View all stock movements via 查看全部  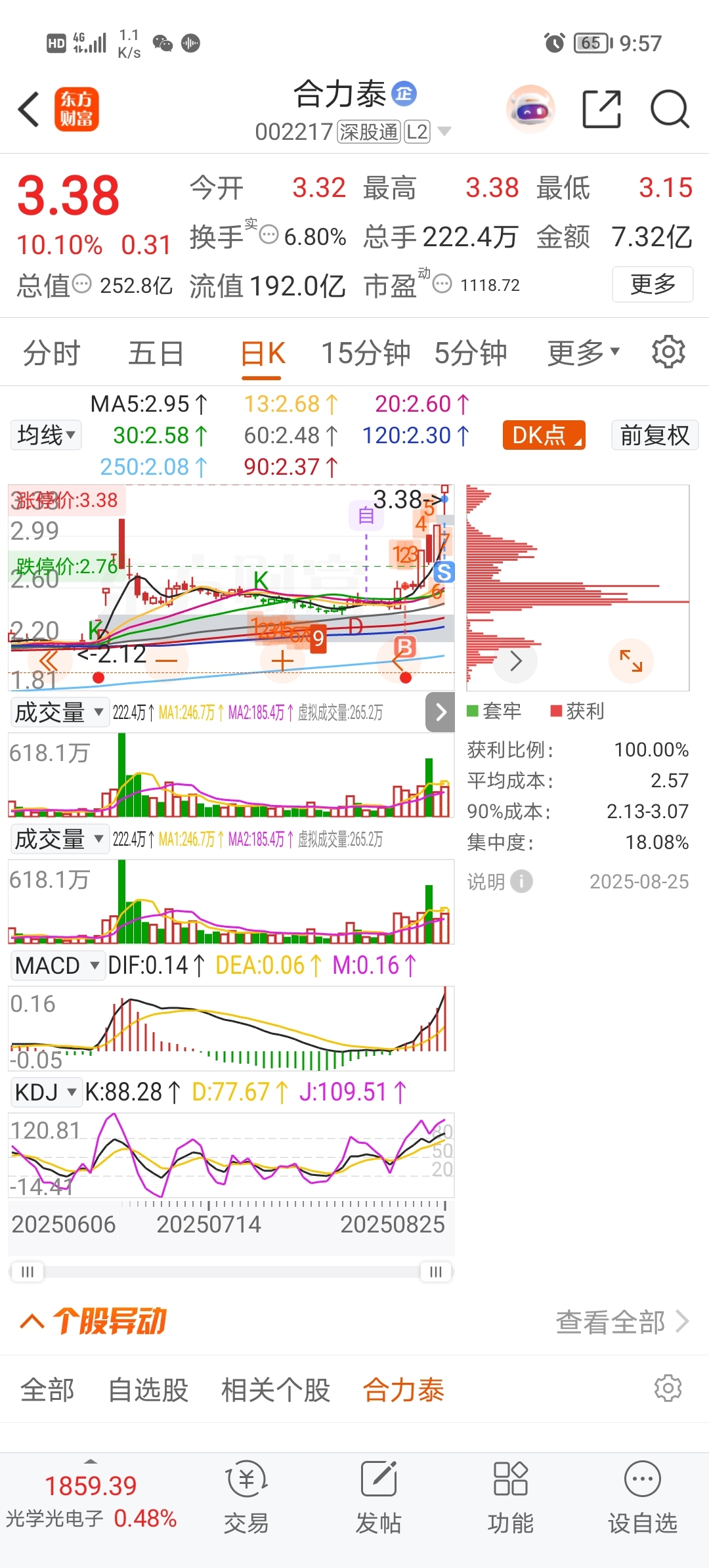621,1322
